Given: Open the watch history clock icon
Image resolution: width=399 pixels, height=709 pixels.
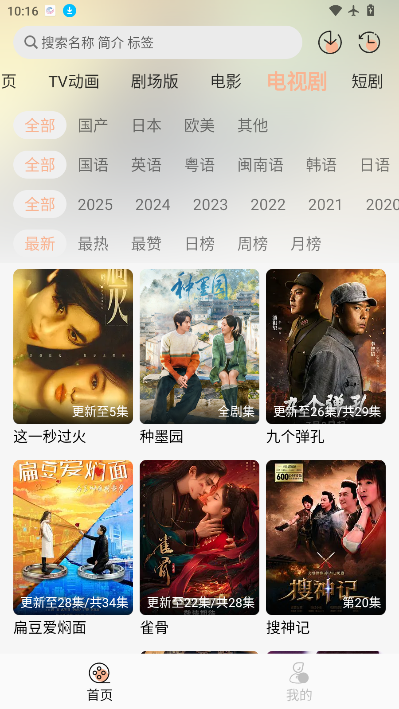Looking at the screenshot, I should click(369, 43).
